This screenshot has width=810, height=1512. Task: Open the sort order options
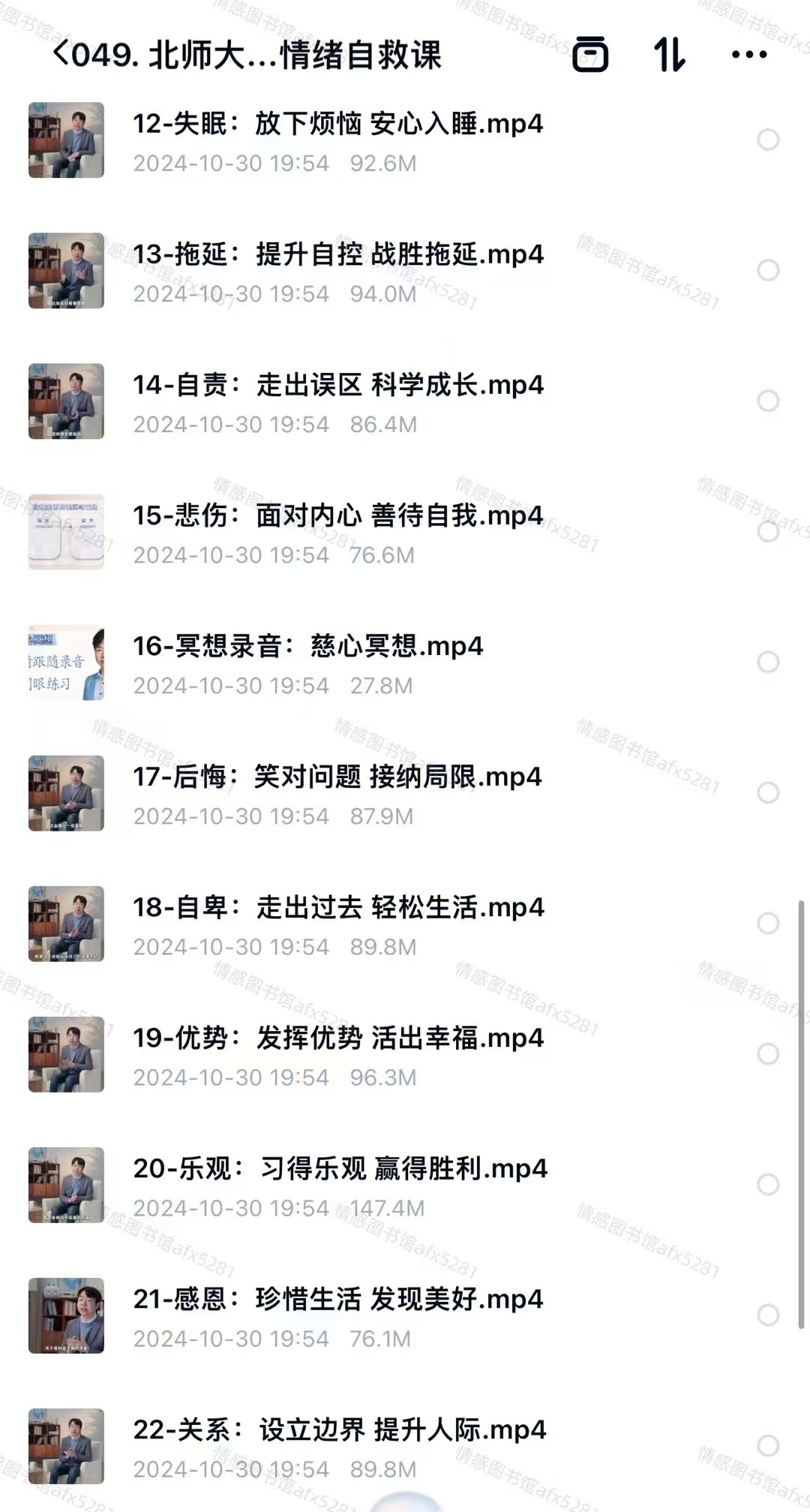click(669, 54)
